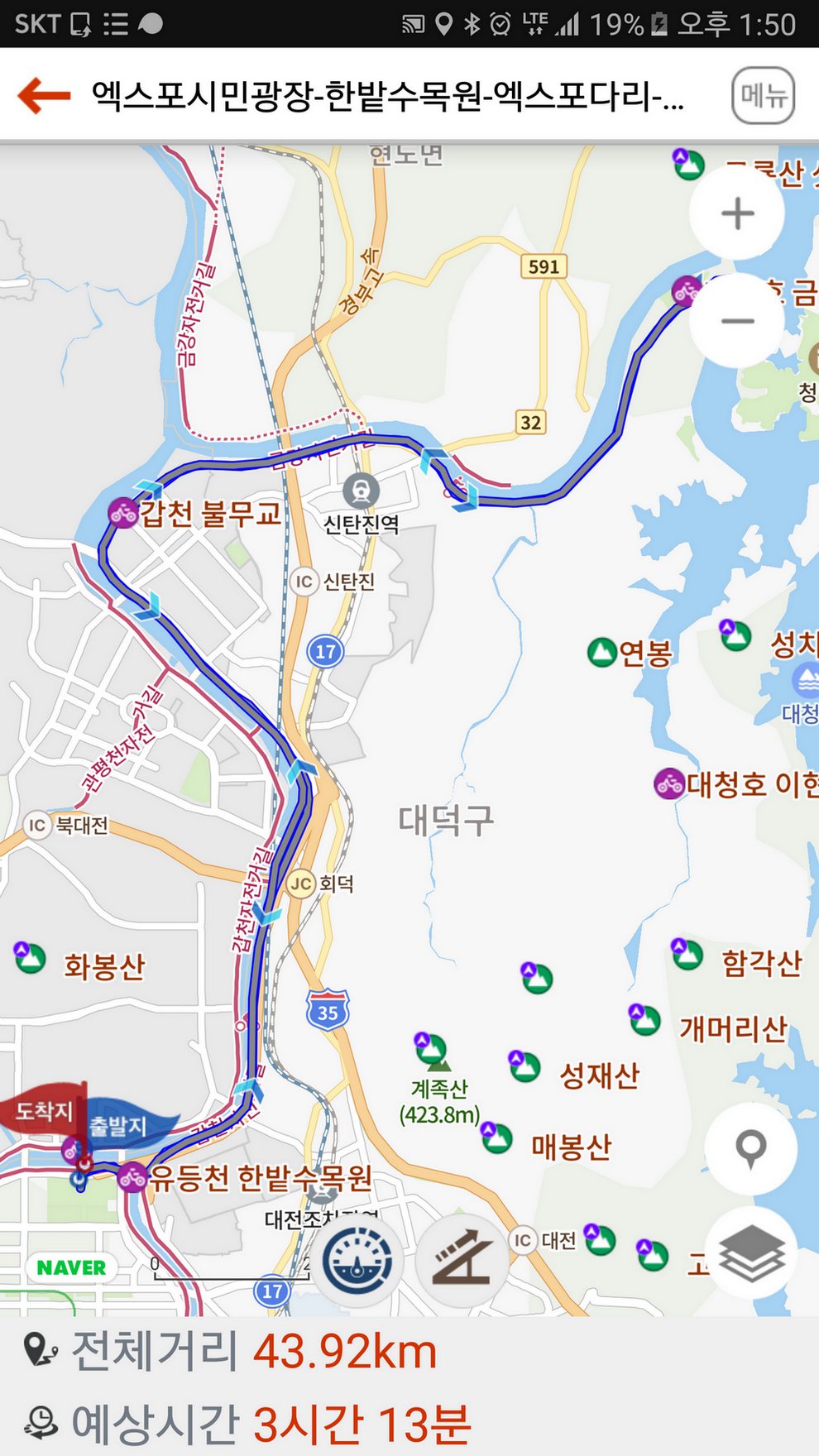Screen dimensions: 819x1456
Task: Open the speedometer riding mode
Action: click(357, 1261)
